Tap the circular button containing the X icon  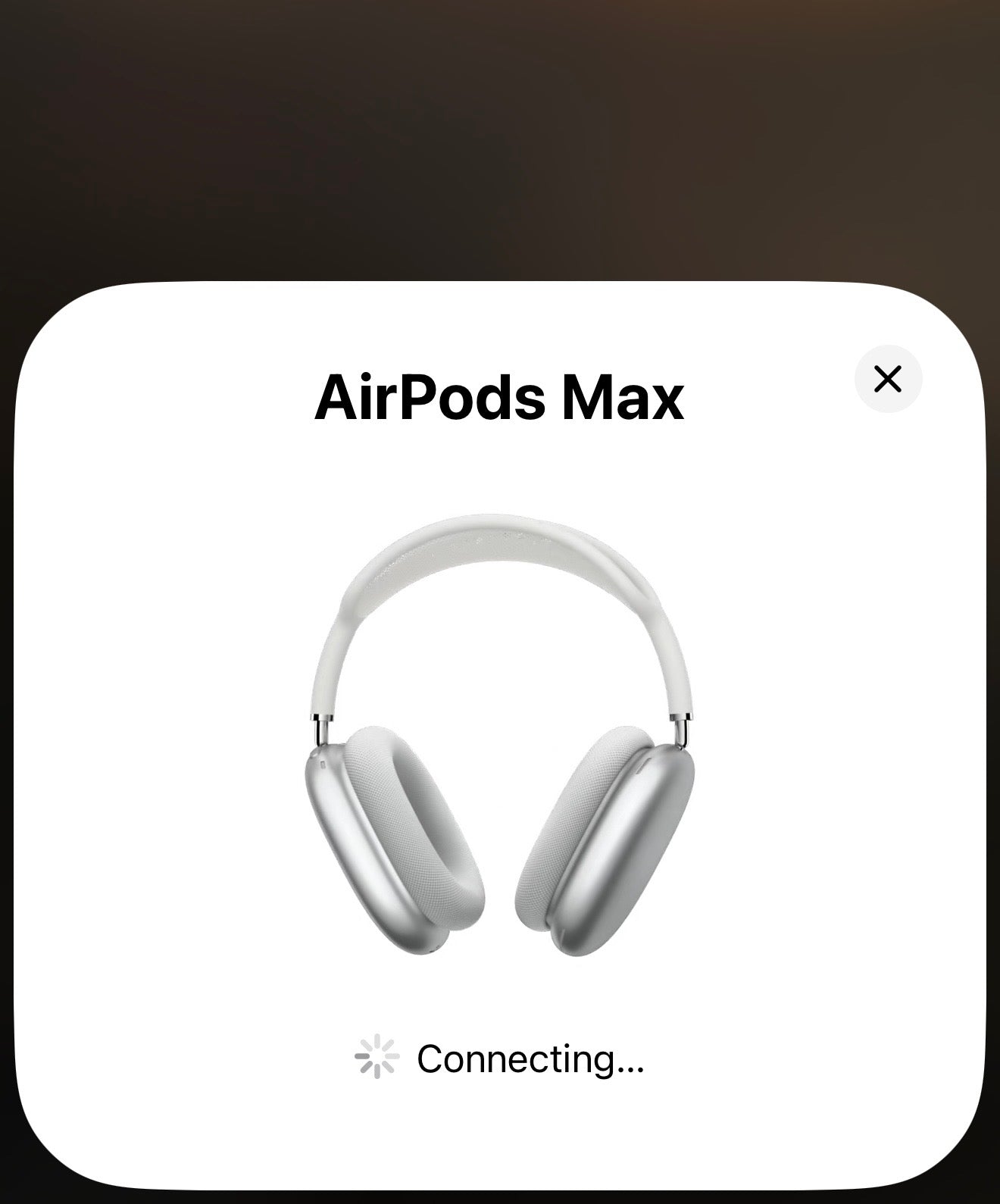click(x=887, y=379)
